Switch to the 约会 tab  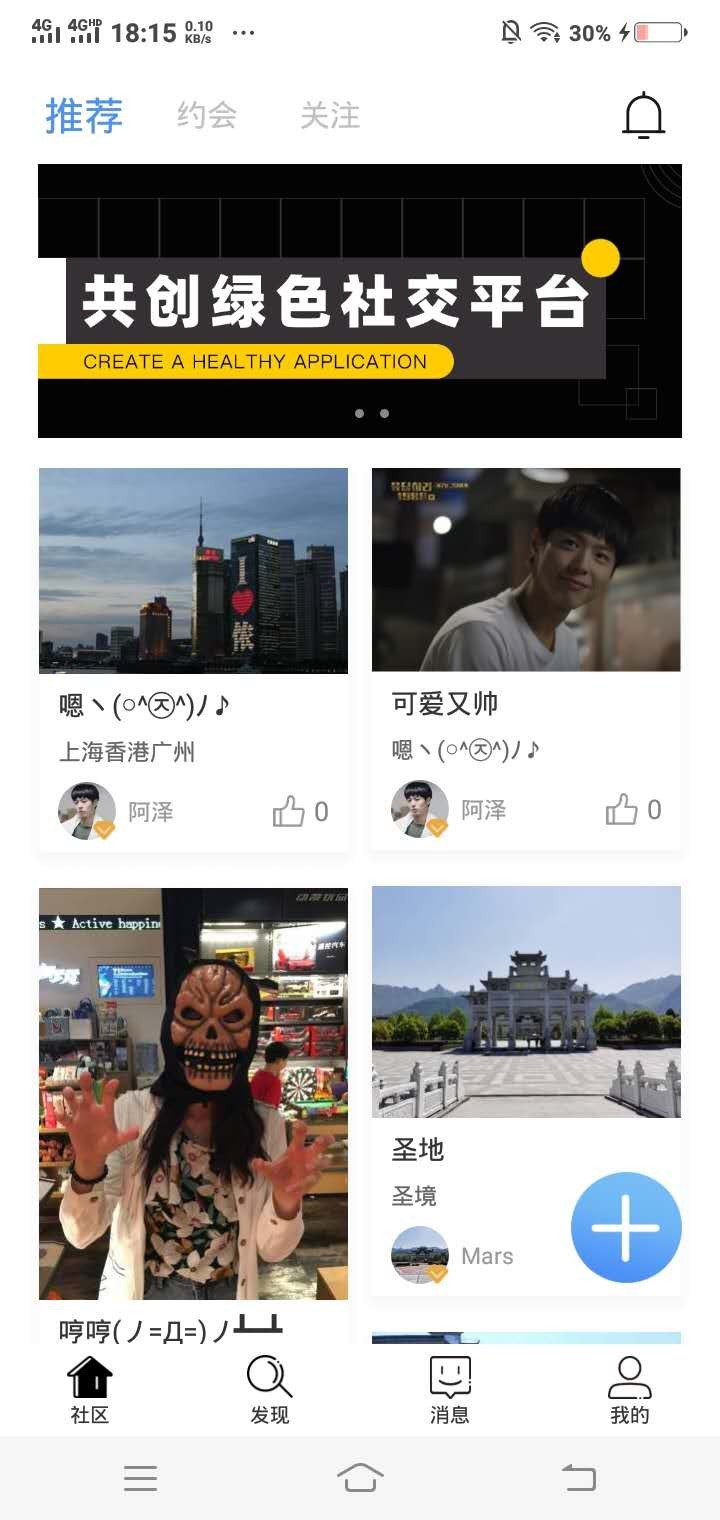click(x=207, y=116)
